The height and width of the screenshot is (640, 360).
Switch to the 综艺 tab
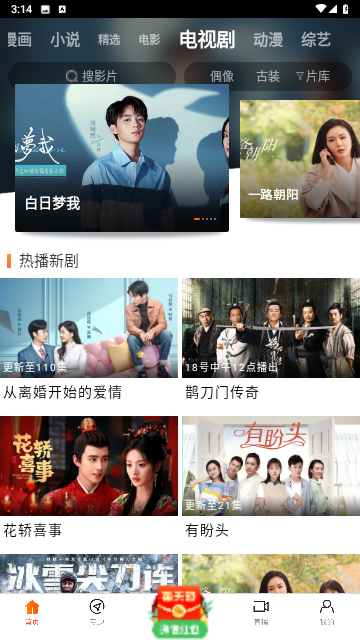click(x=316, y=40)
